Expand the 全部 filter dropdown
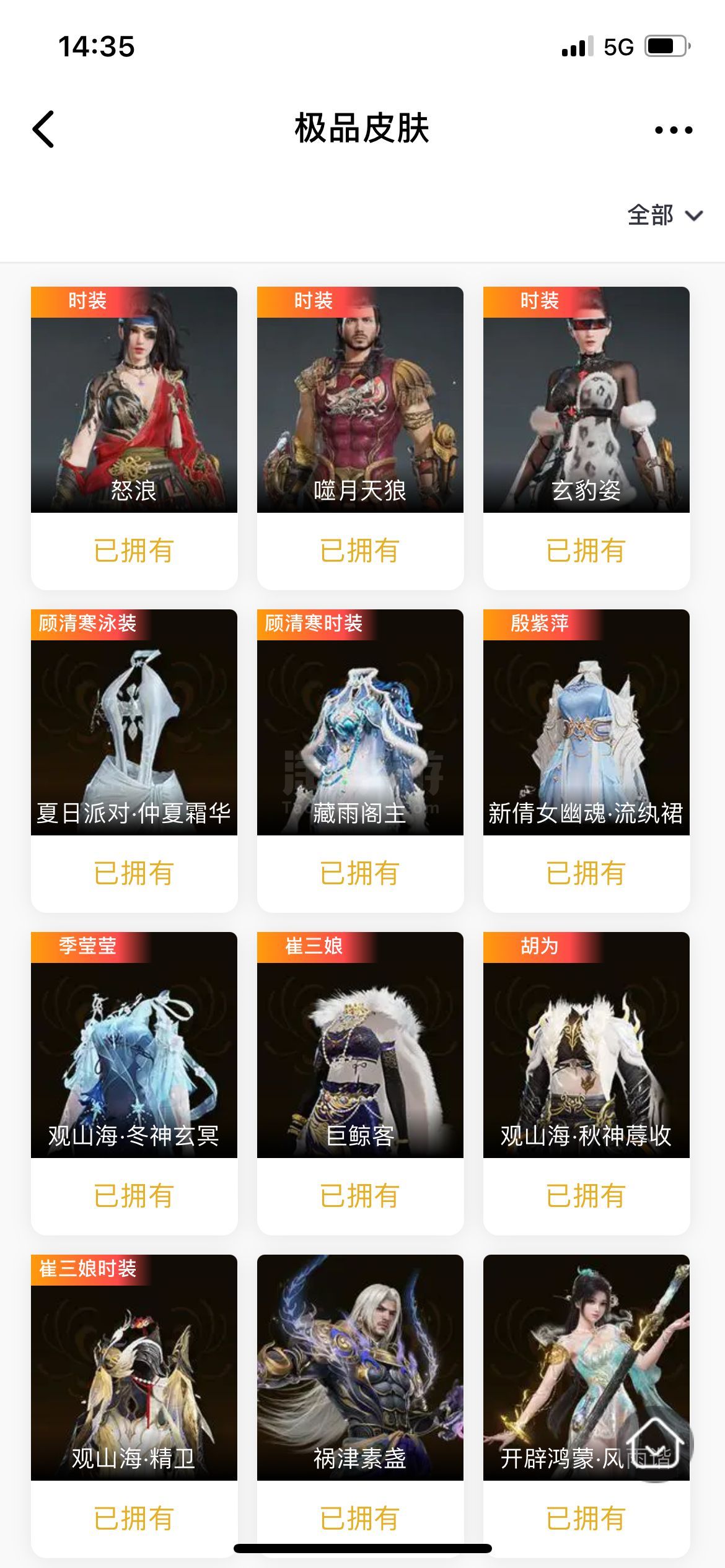 coord(664,216)
